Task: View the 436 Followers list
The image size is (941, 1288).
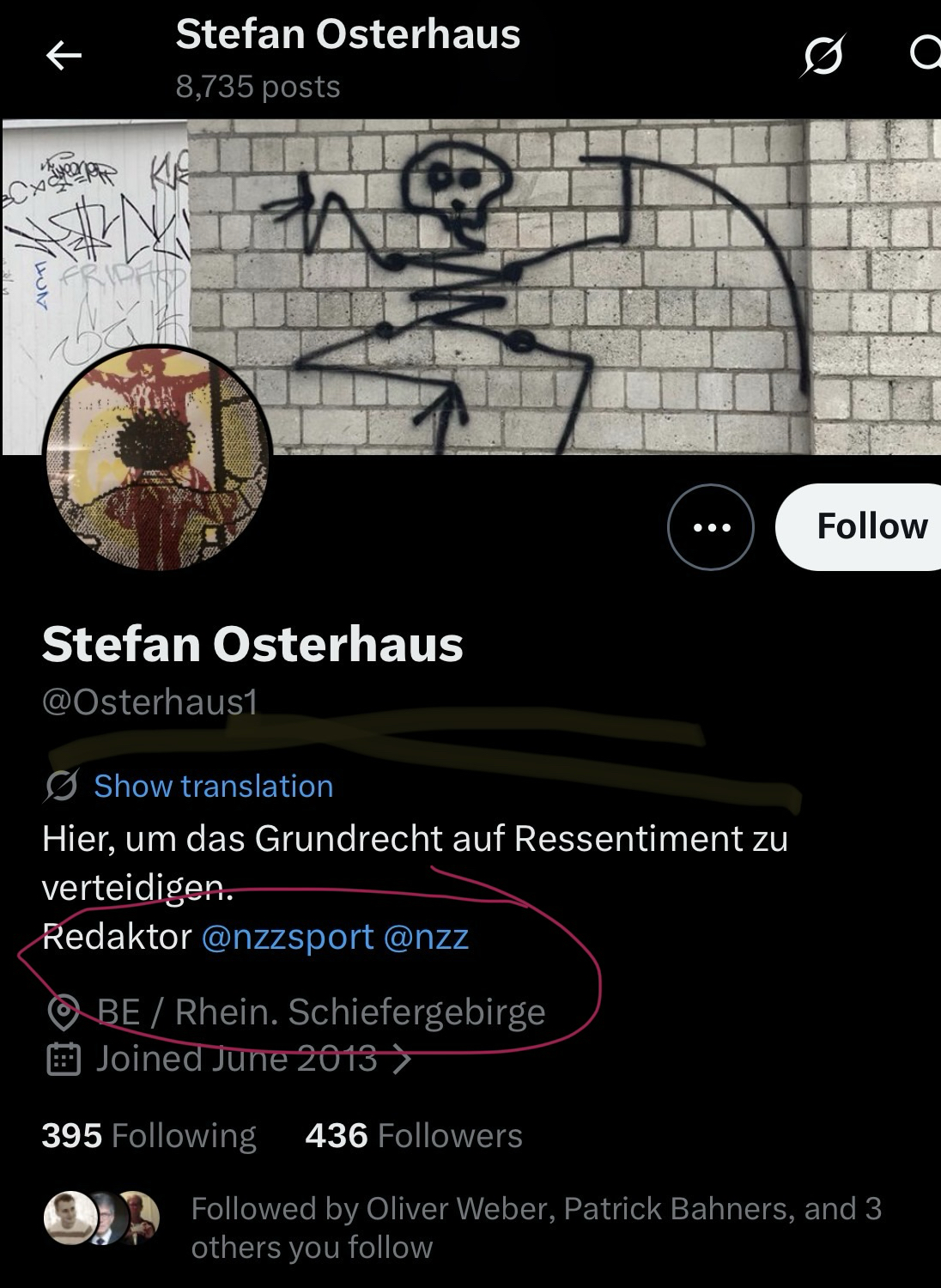Action: 414,1136
